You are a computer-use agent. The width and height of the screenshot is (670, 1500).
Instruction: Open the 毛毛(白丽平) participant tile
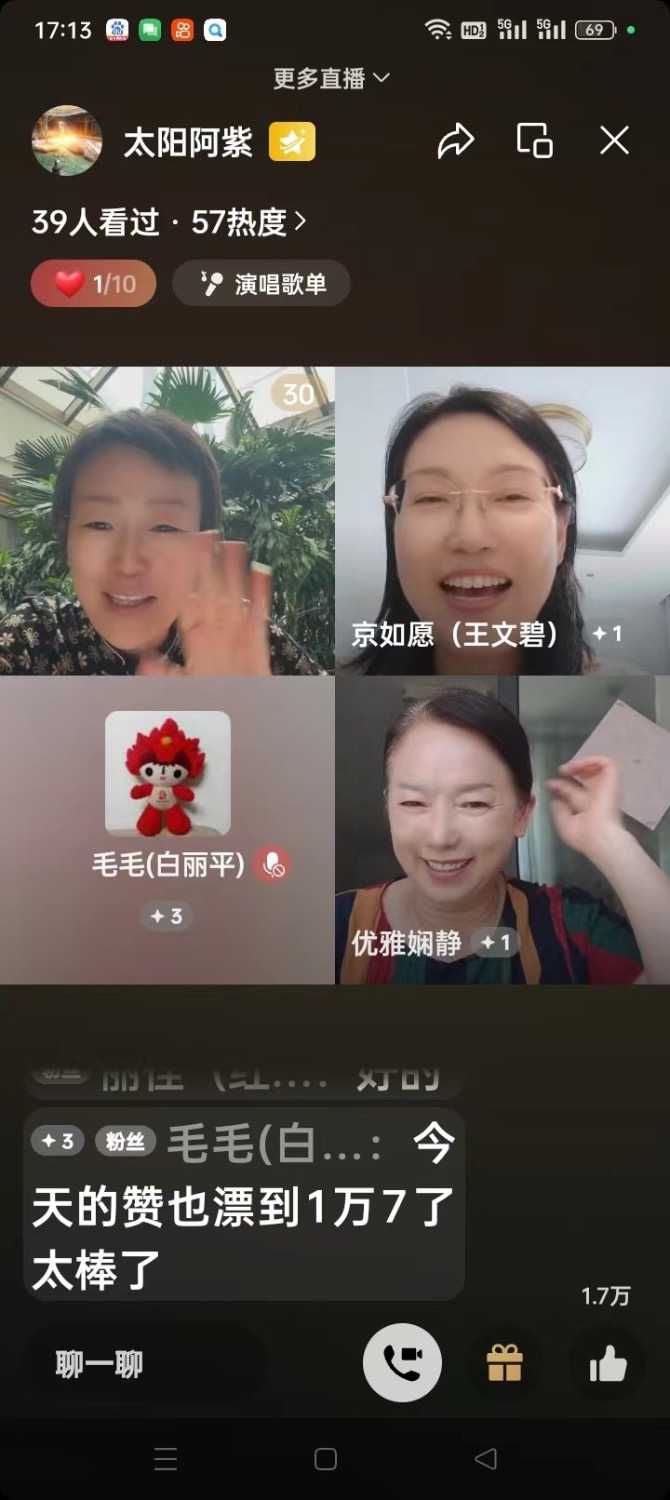pyautogui.click(x=167, y=830)
